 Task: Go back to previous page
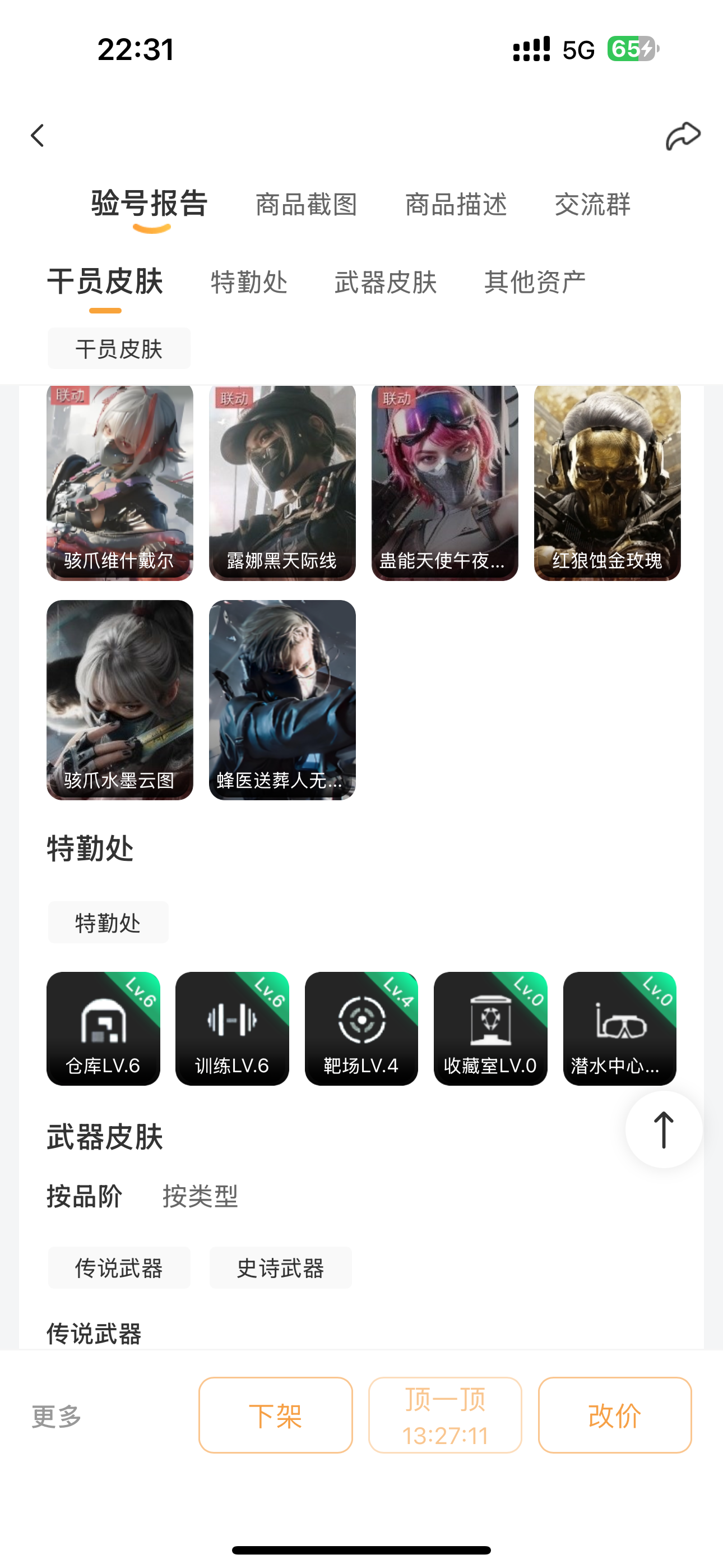point(38,135)
